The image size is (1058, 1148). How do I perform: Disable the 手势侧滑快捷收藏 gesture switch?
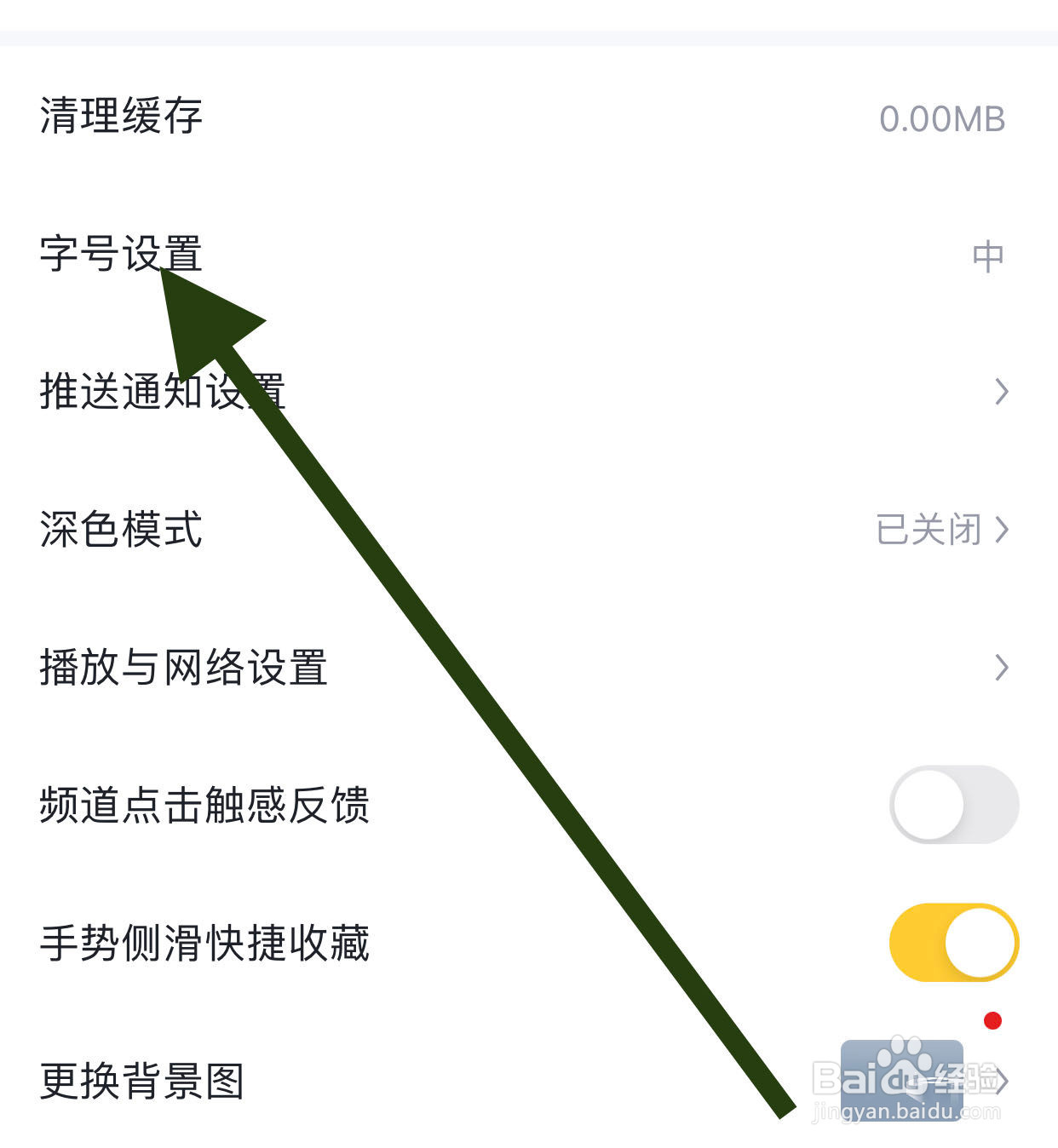952,943
